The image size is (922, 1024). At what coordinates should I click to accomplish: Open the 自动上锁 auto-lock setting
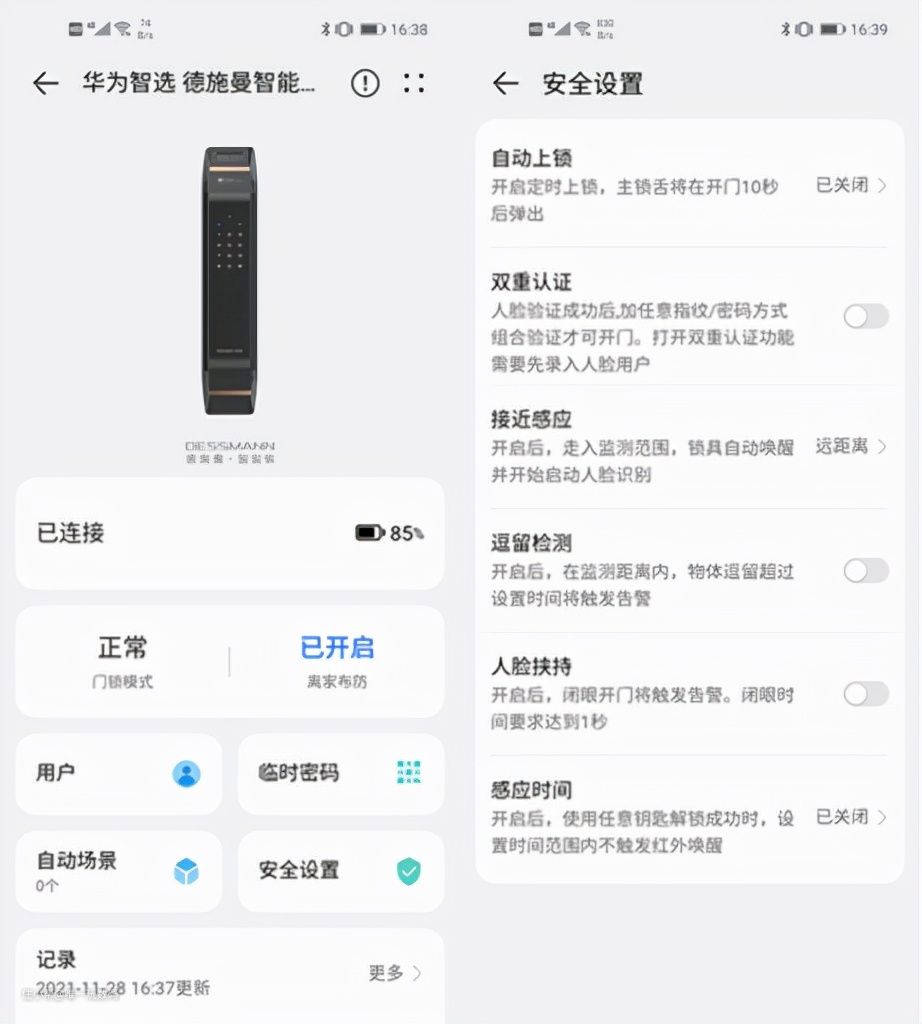coord(689,185)
